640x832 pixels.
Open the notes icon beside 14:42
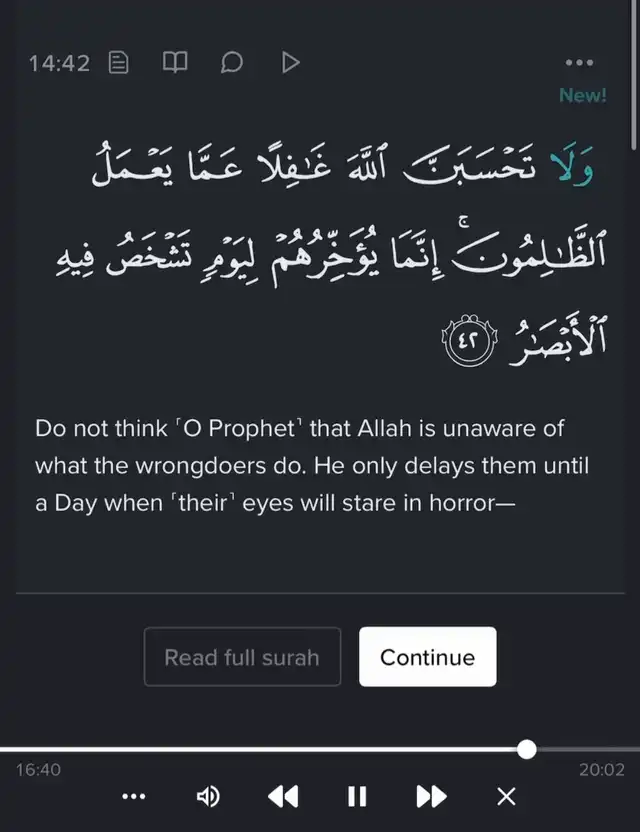tap(118, 63)
